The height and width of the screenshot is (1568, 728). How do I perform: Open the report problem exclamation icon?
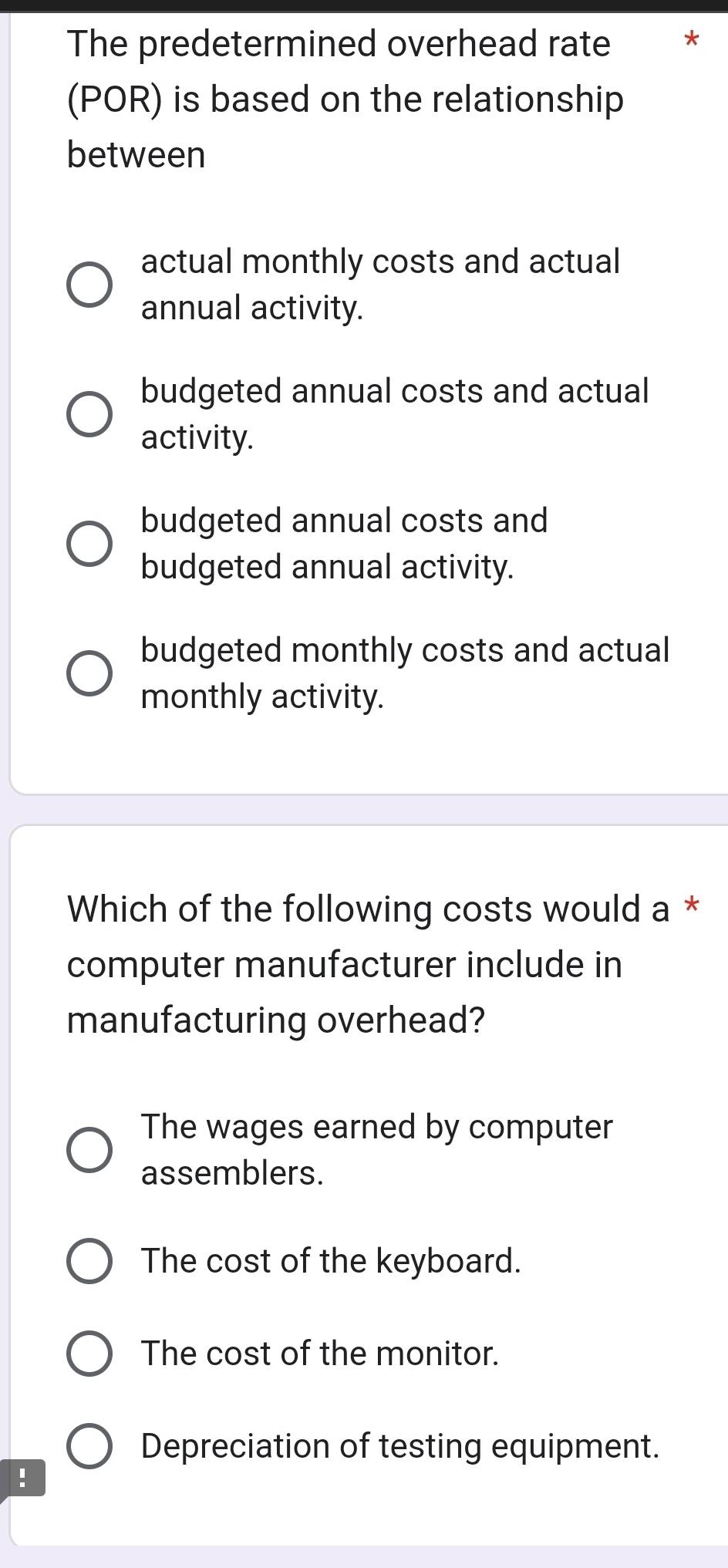point(22,1477)
